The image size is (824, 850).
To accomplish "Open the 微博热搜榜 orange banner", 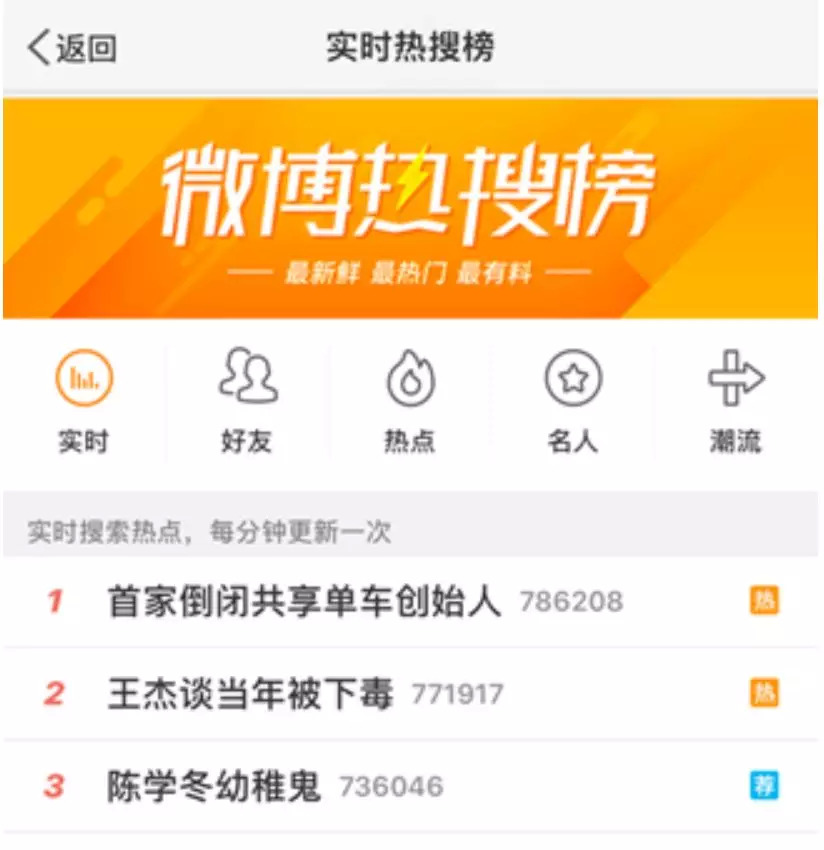I will coord(410,208).
